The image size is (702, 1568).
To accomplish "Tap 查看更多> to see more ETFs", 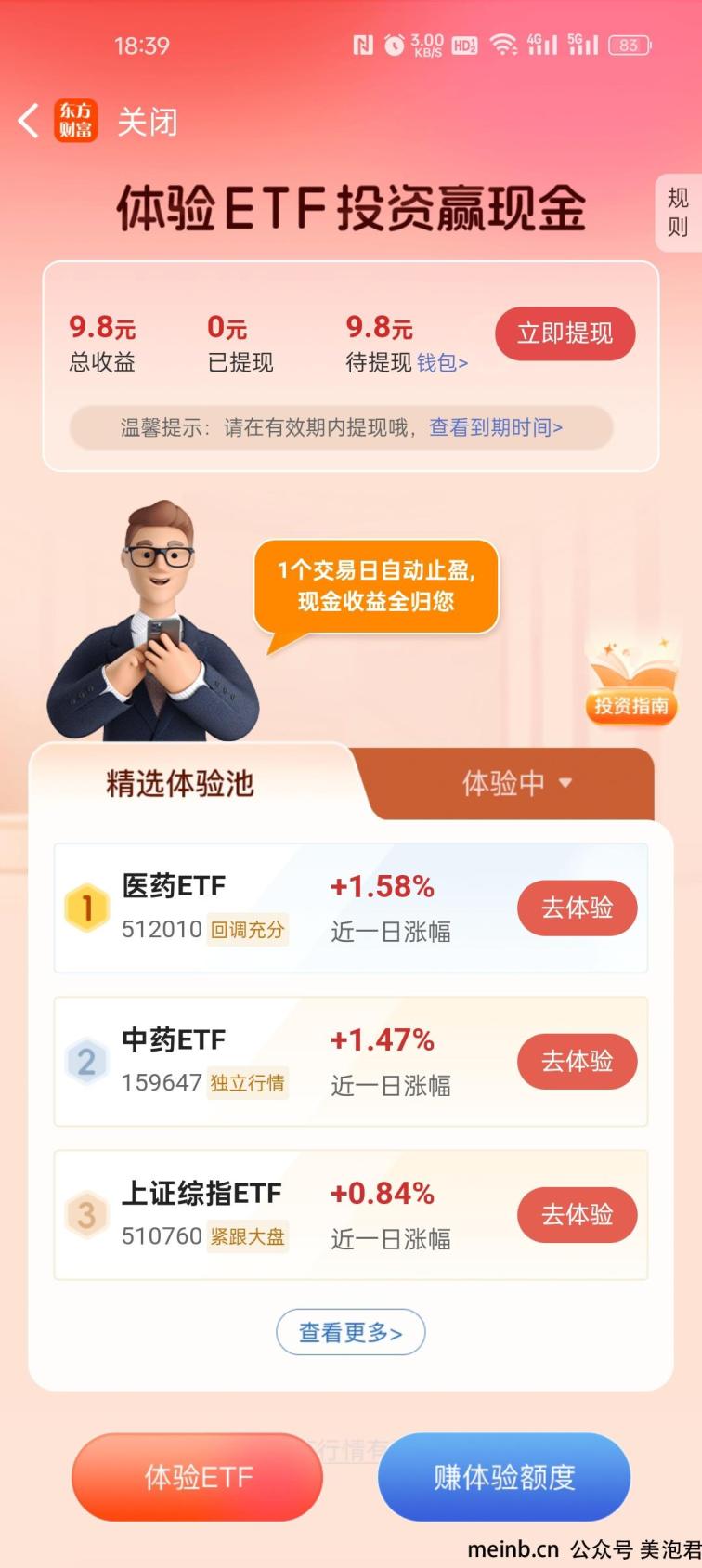I will pos(351,1332).
